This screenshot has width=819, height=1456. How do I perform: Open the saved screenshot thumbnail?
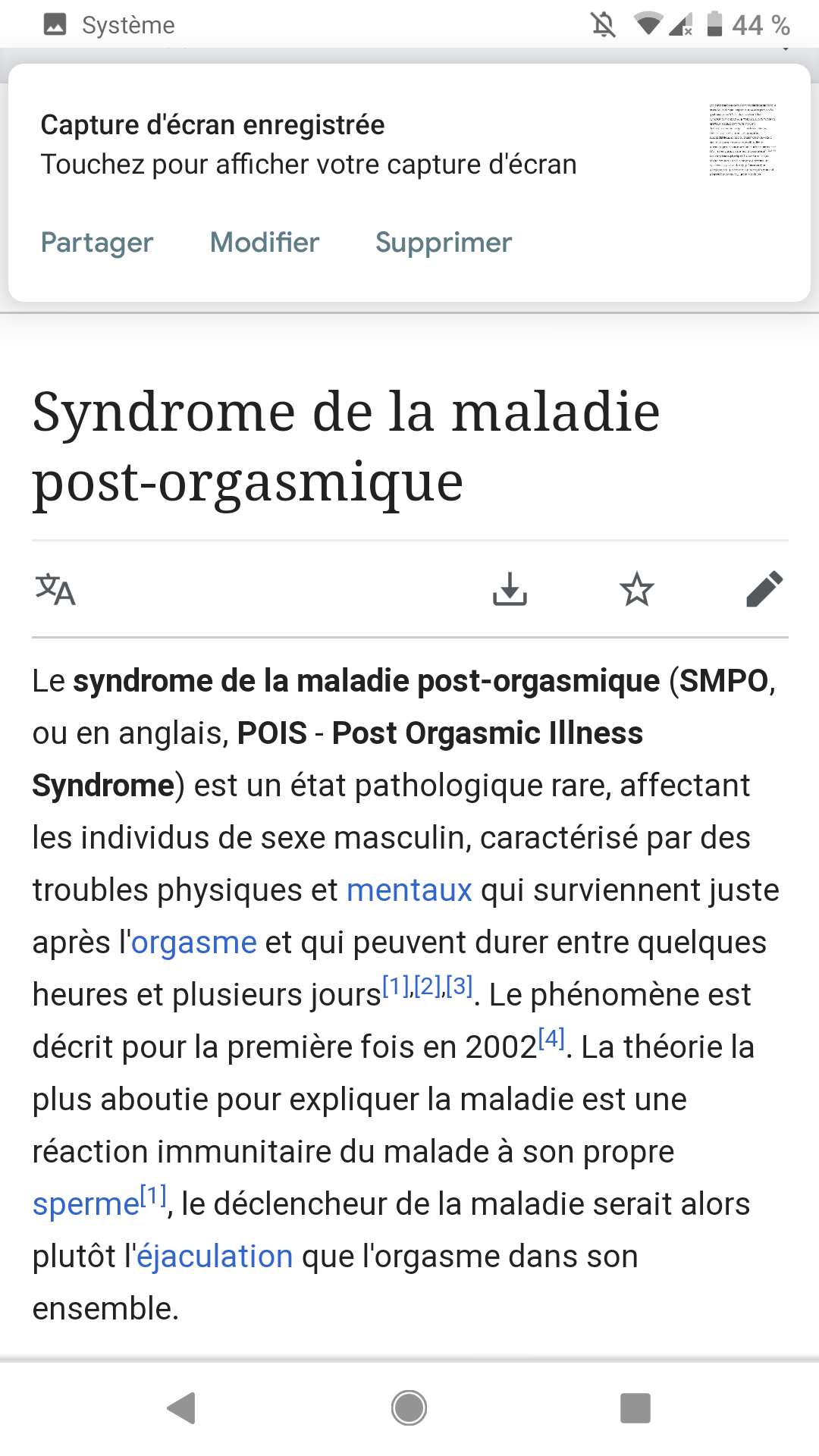click(x=742, y=140)
